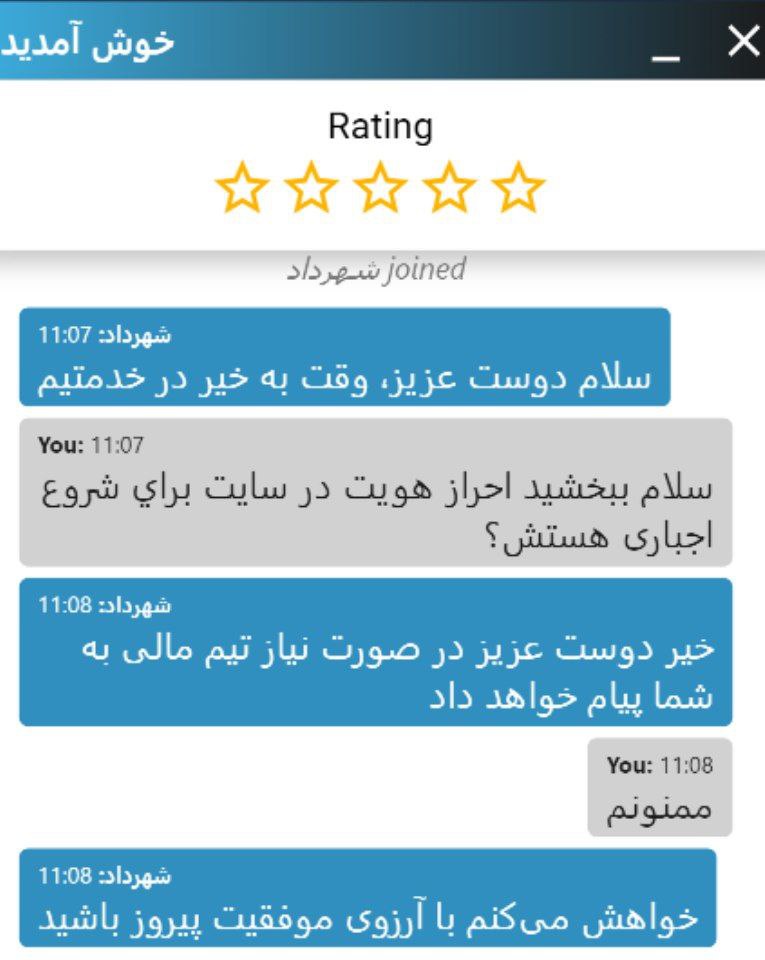765x960 pixels.
Task: Rate the chat three stars
Action: (380, 185)
